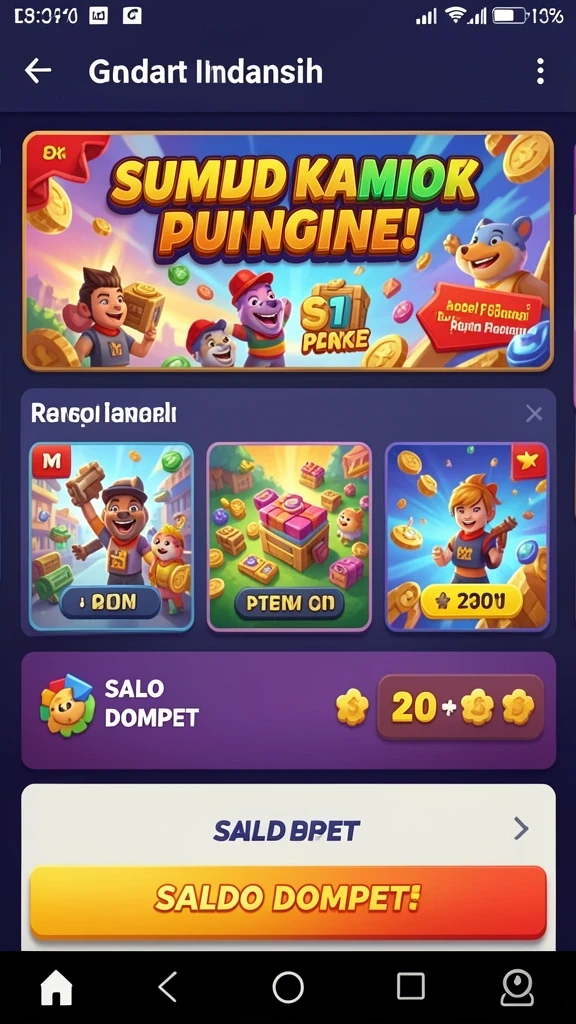Open recent apps from navigation bar
Viewport: 576px width, 1024px height.
(411, 987)
